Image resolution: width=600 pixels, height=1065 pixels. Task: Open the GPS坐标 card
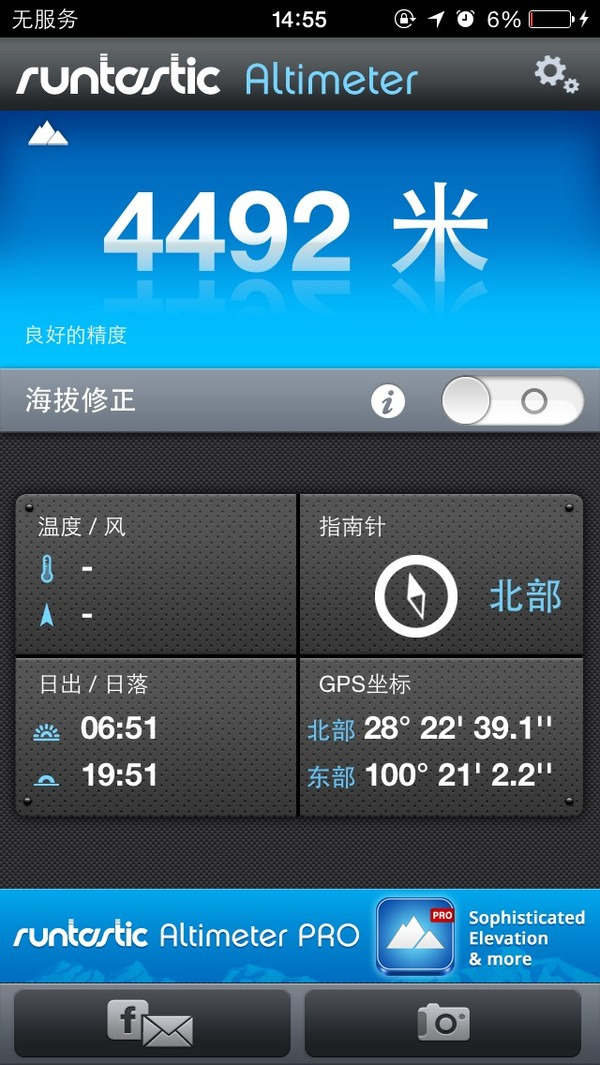click(441, 736)
